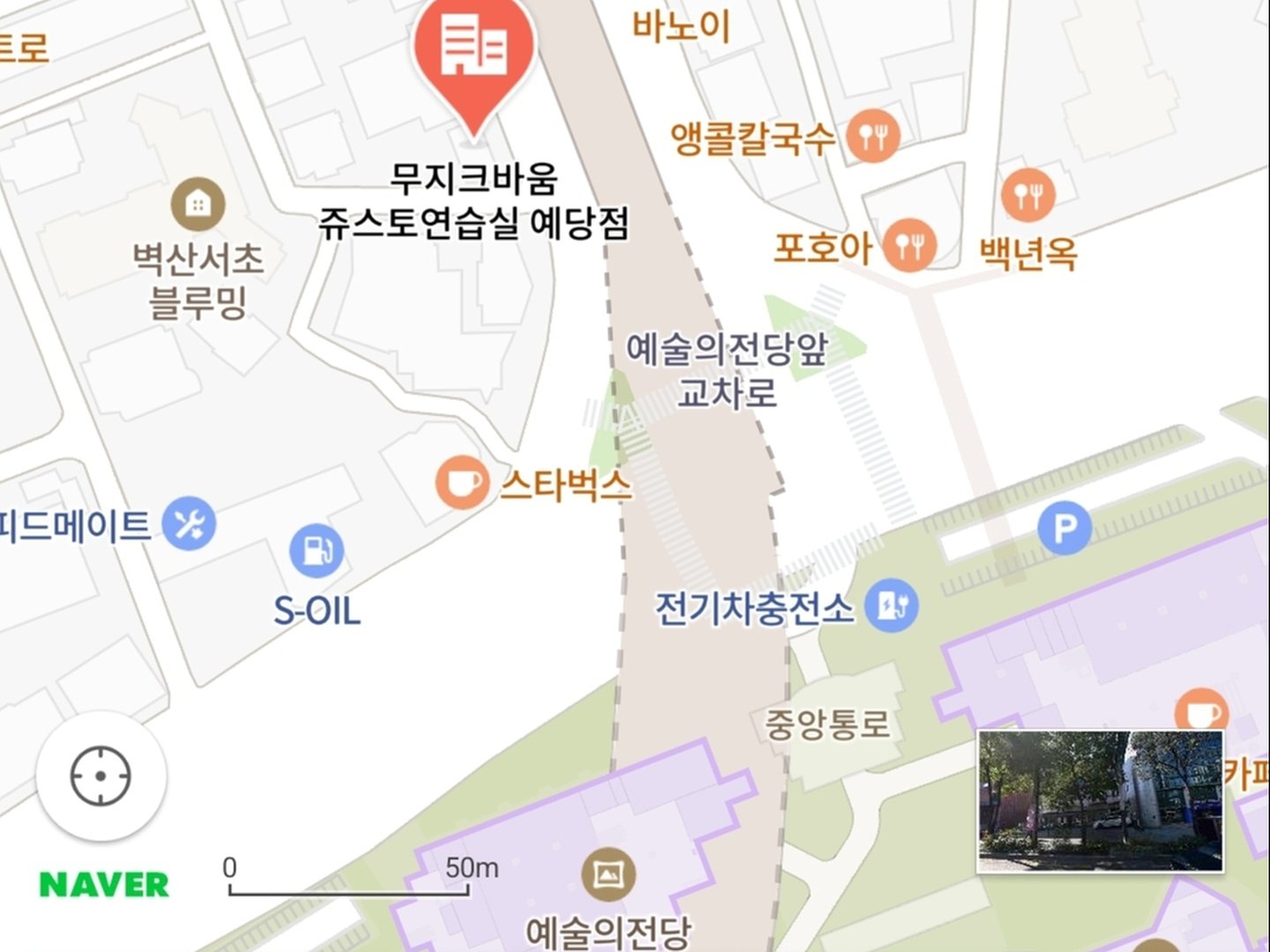Screen dimensions: 1270x952
Task: Open the 벽산서초 블루밍 apartment marker
Action: (198, 204)
